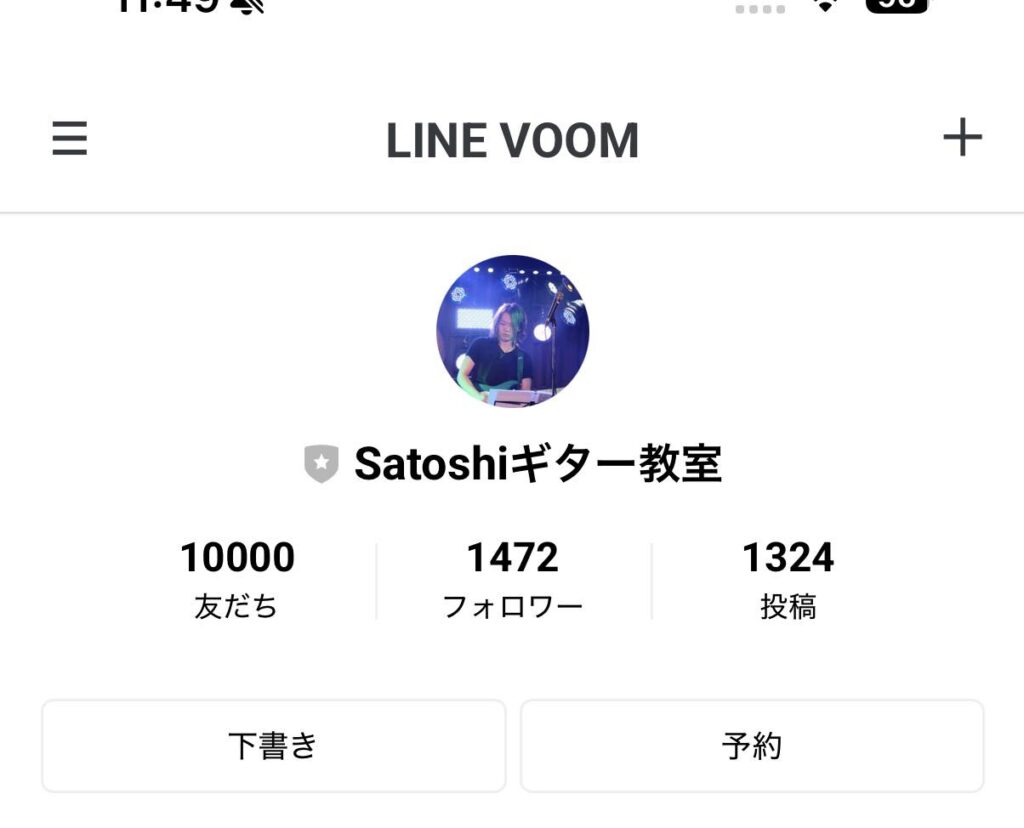
Task: Open the hamburger menu
Action: click(x=70, y=138)
